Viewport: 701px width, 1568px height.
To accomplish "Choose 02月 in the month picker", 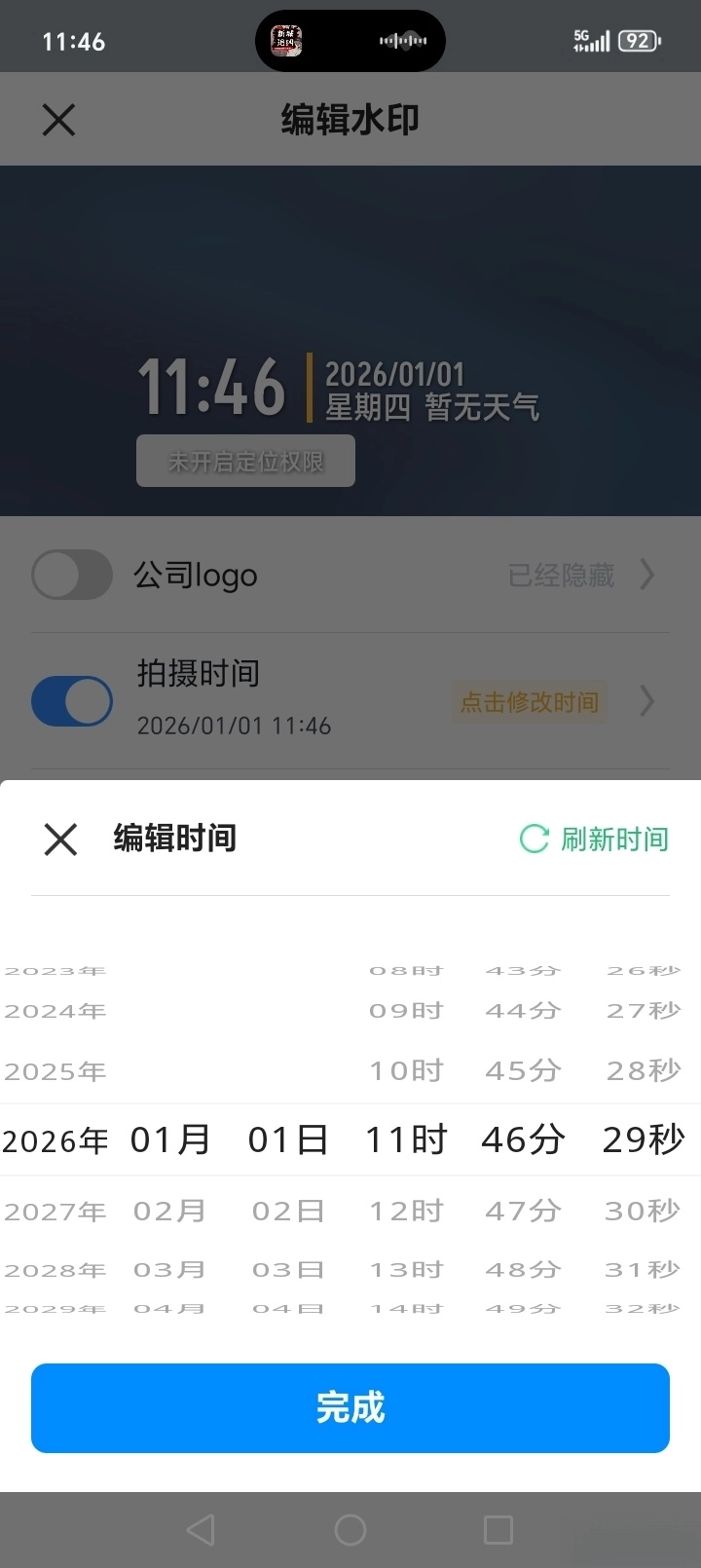I will 170,1212.
